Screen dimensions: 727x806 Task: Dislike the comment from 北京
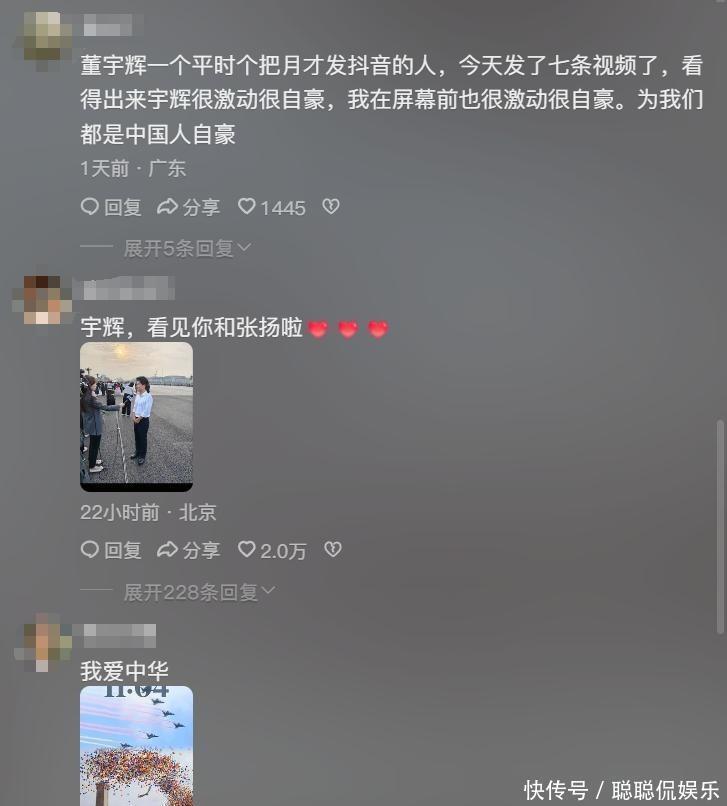tap(334, 550)
